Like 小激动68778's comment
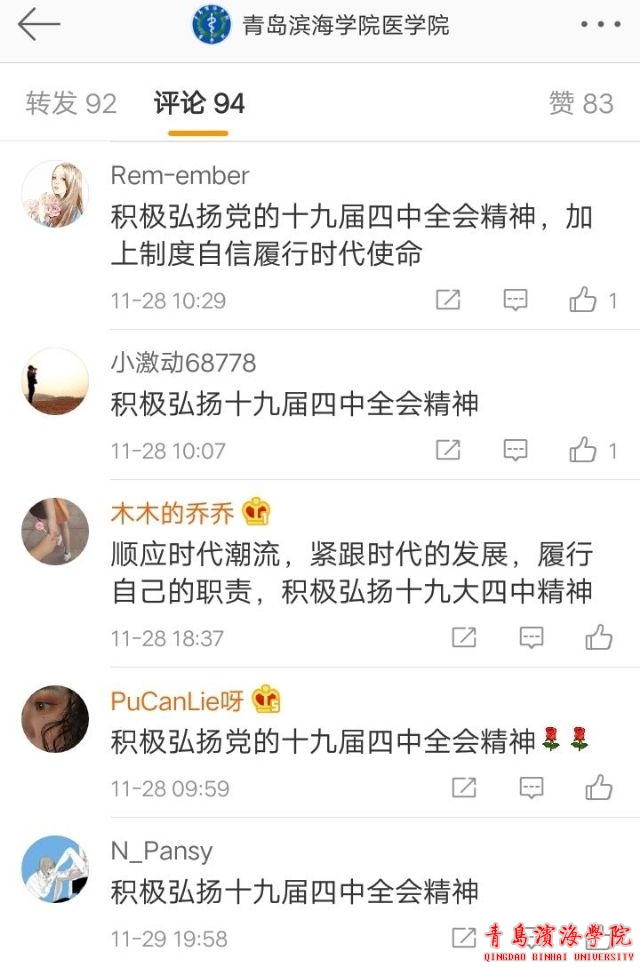Image resolution: width=640 pixels, height=967 pixels. (583, 451)
